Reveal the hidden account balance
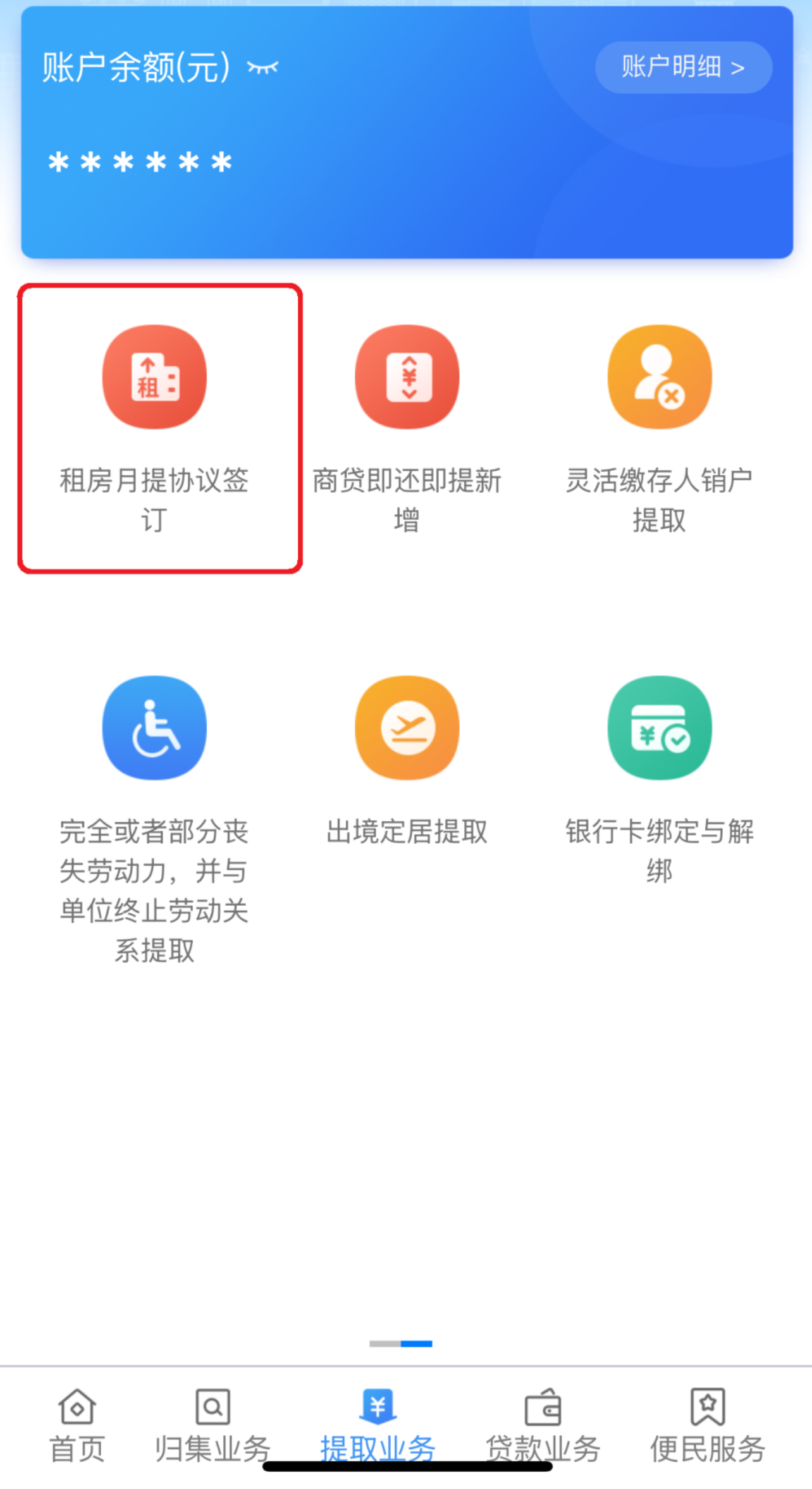Image resolution: width=812 pixels, height=1489 pixels. pyautogui.click(x=262, y=68)
